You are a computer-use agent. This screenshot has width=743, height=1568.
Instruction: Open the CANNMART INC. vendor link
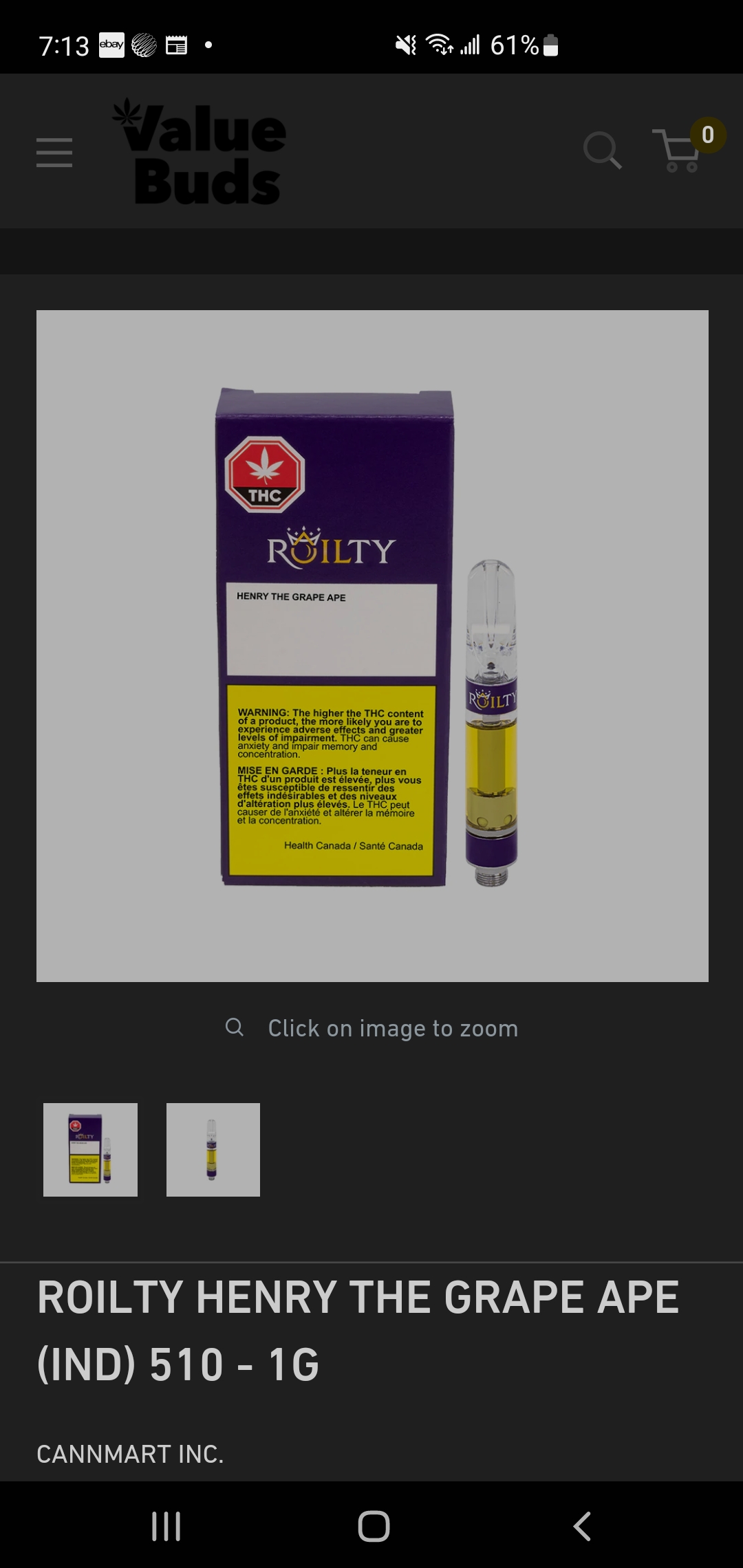click(130, 1454)
